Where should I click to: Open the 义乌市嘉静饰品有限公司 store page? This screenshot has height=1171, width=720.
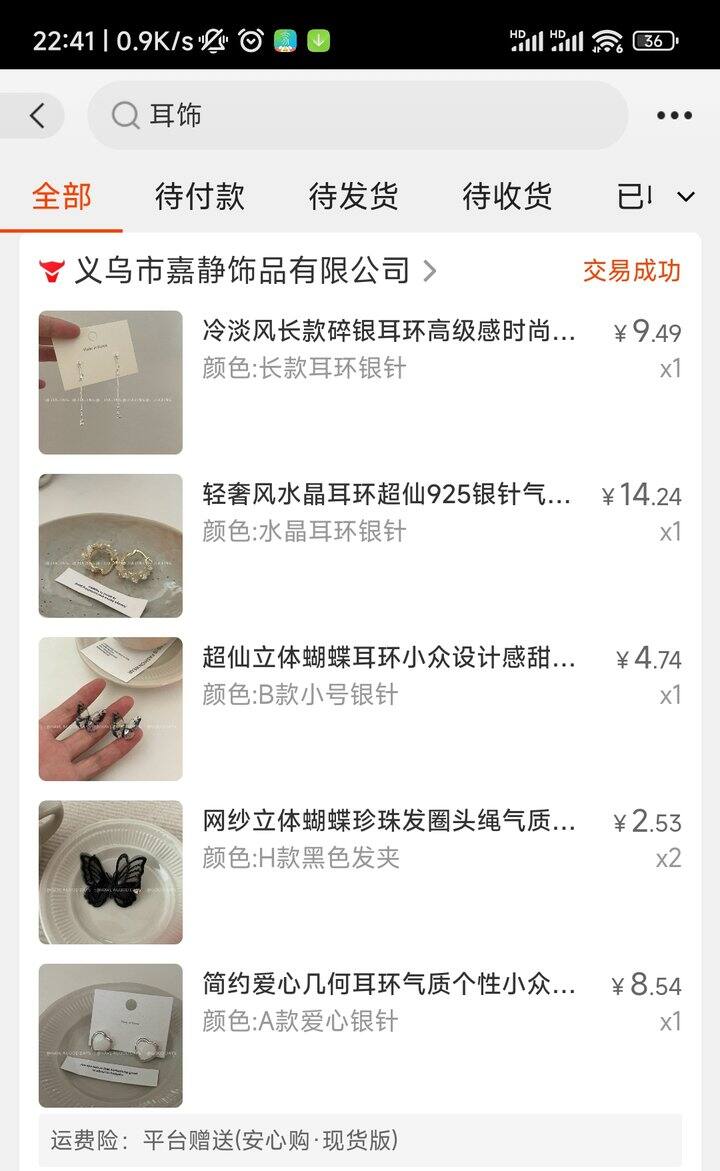coord(238,270)
